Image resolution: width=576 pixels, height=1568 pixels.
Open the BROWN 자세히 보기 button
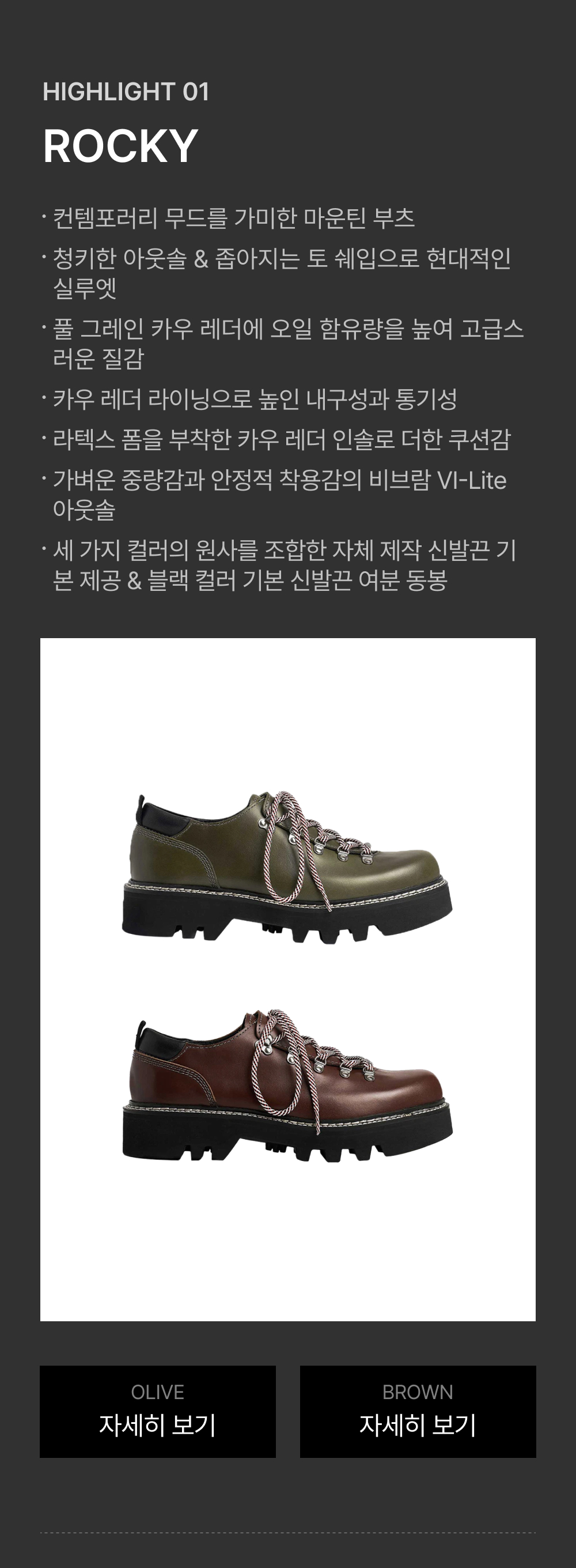click(418, 1411)
